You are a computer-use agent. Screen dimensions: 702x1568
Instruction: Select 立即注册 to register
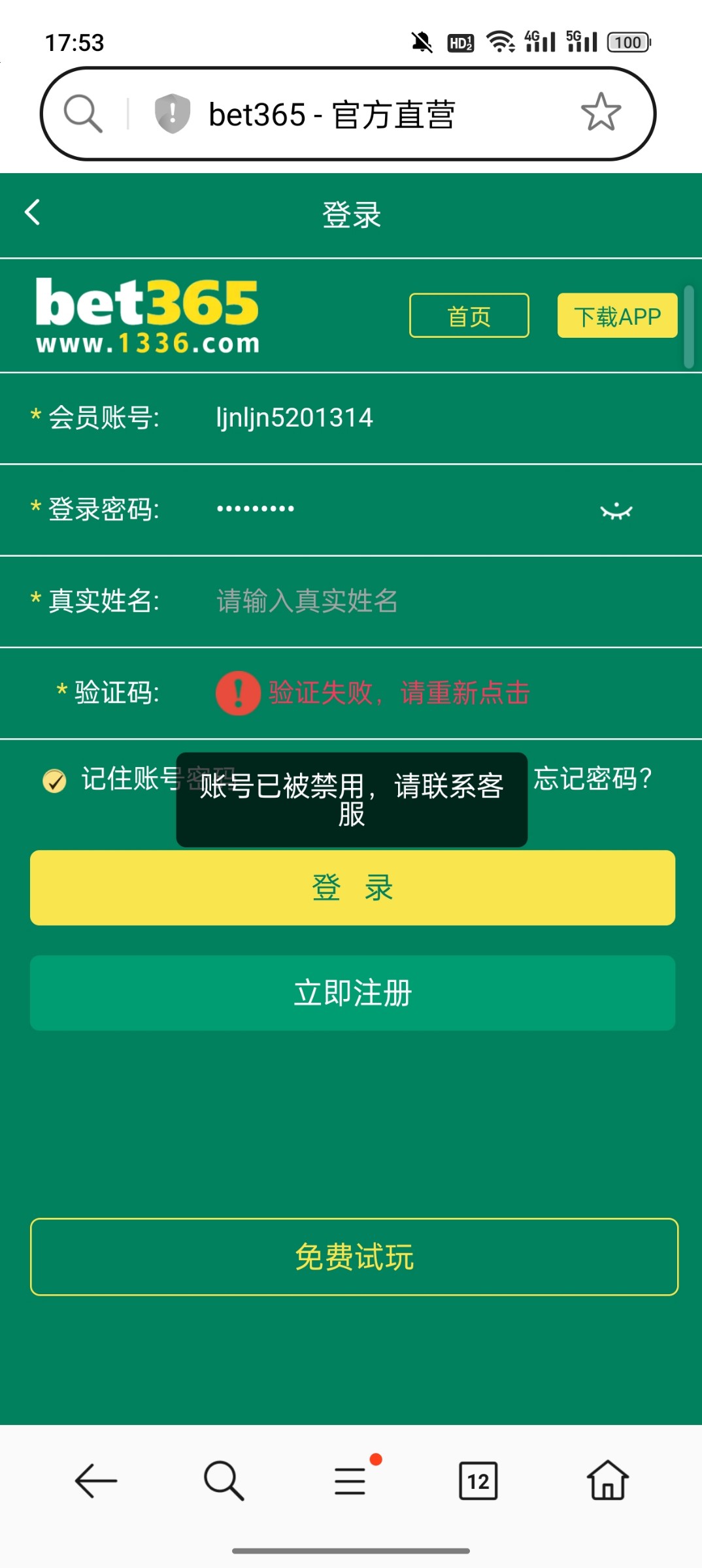352,993
